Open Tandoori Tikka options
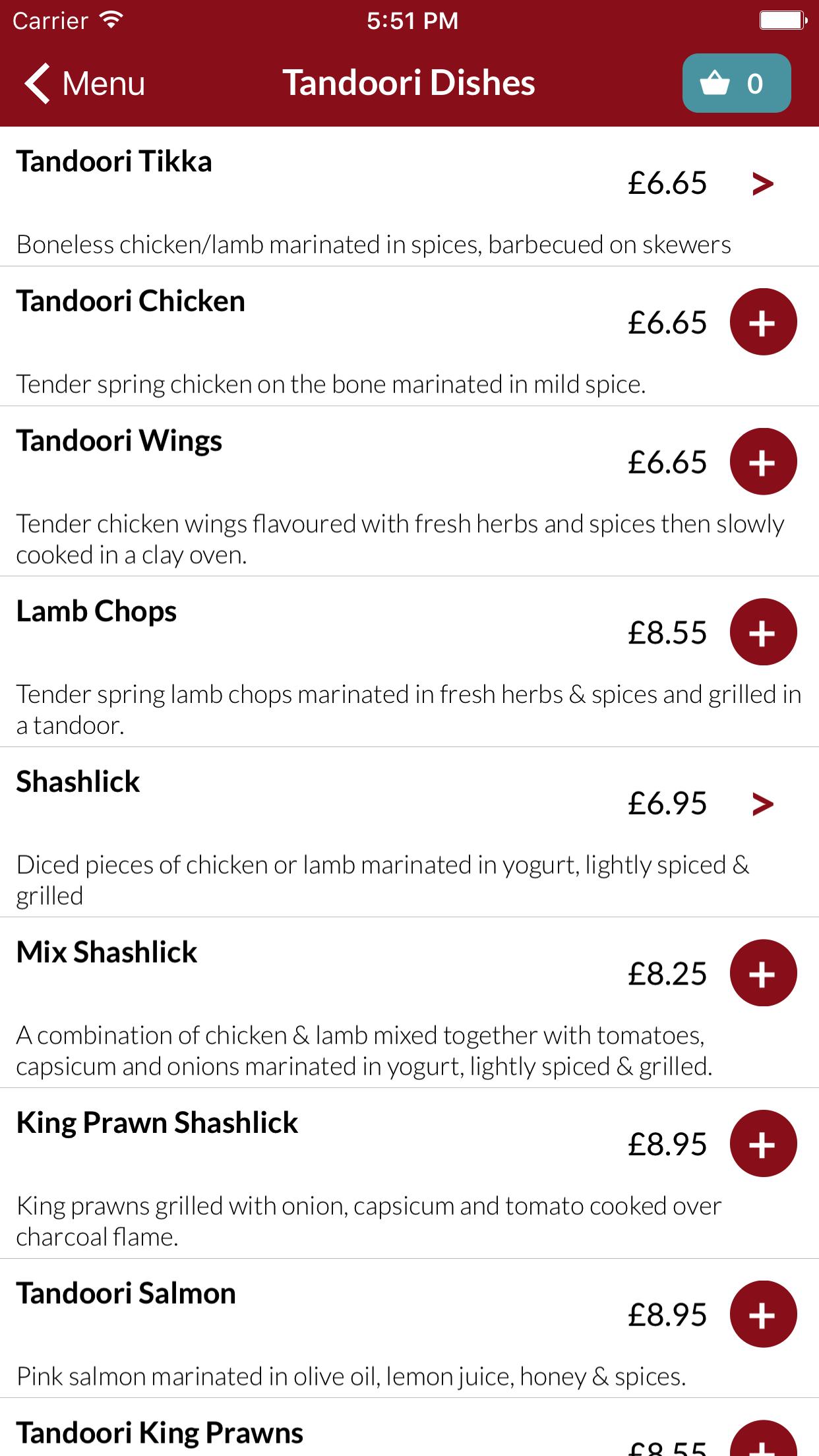Viewport: 819px width, 1456px height. [762, 183]
